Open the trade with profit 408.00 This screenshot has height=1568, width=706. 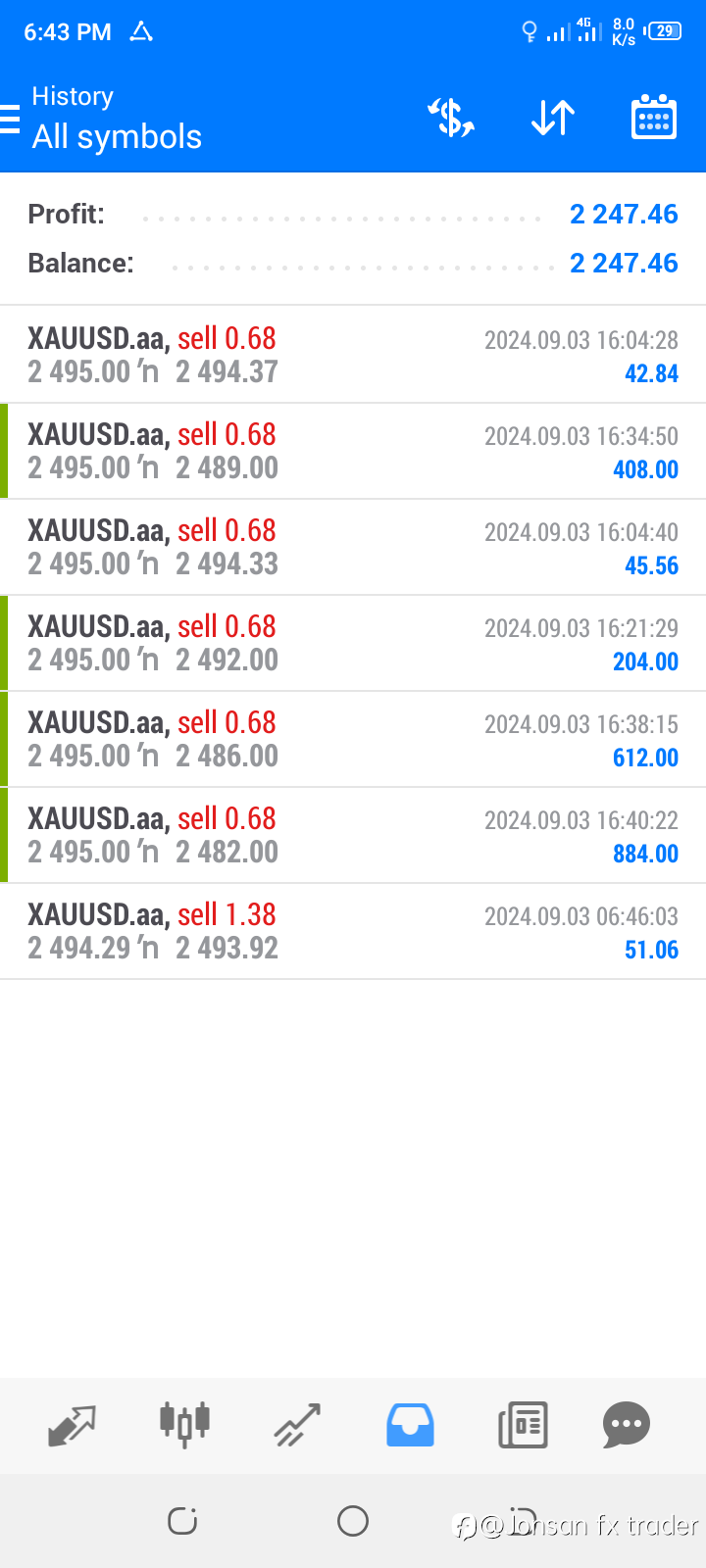[353, 451]
